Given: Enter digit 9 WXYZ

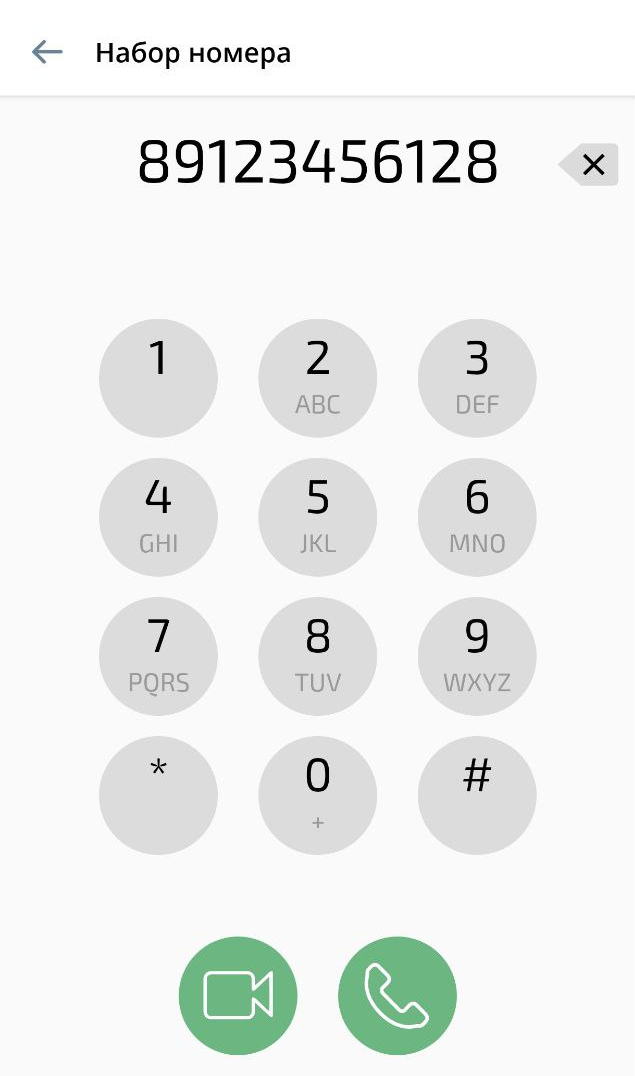Looking at the screenshot, I should tap(477, 656).
